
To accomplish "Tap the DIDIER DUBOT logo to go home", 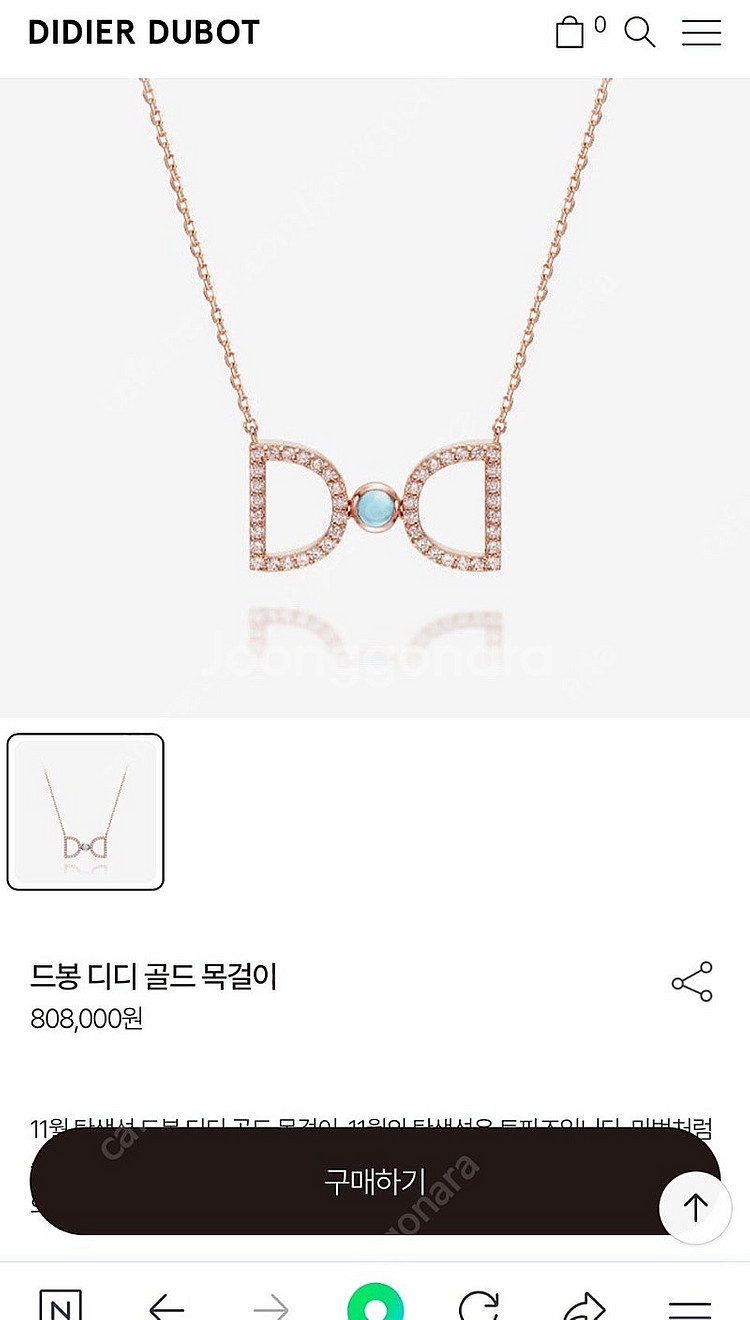I will pyautogui.click(x=144, y=32).
